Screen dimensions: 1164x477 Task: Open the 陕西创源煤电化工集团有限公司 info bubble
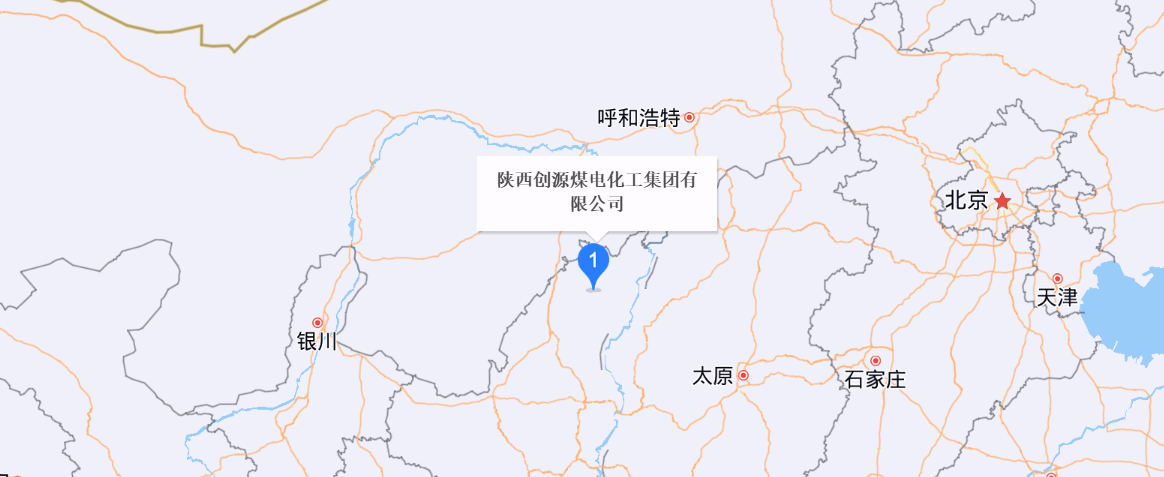click(597, 193)
